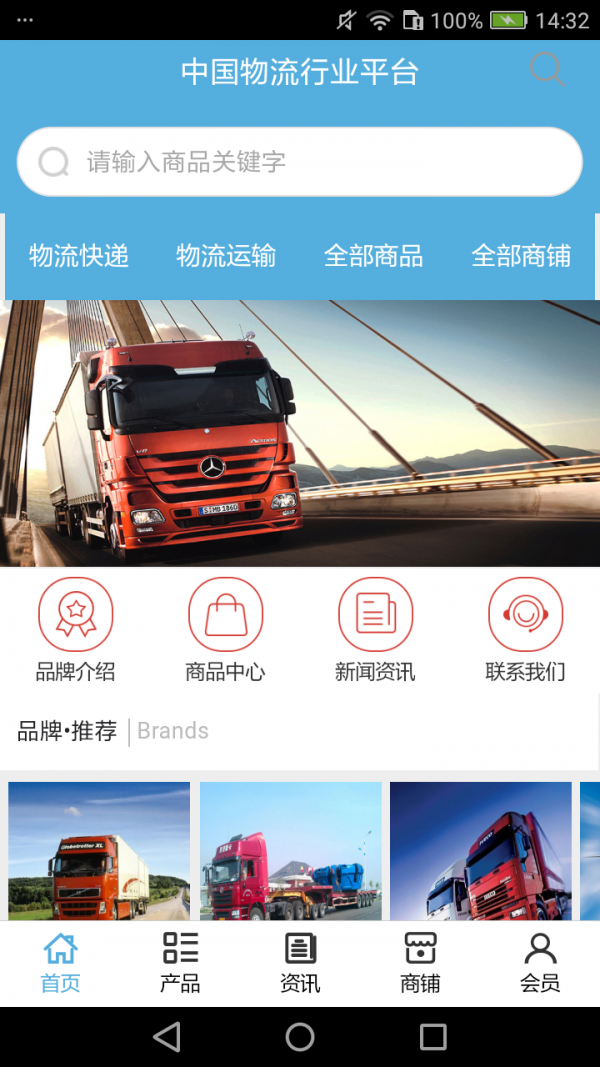Select 全部商铺 in the top menu
This screenshot has height=1067, width=600.
(x=521, y=256)
